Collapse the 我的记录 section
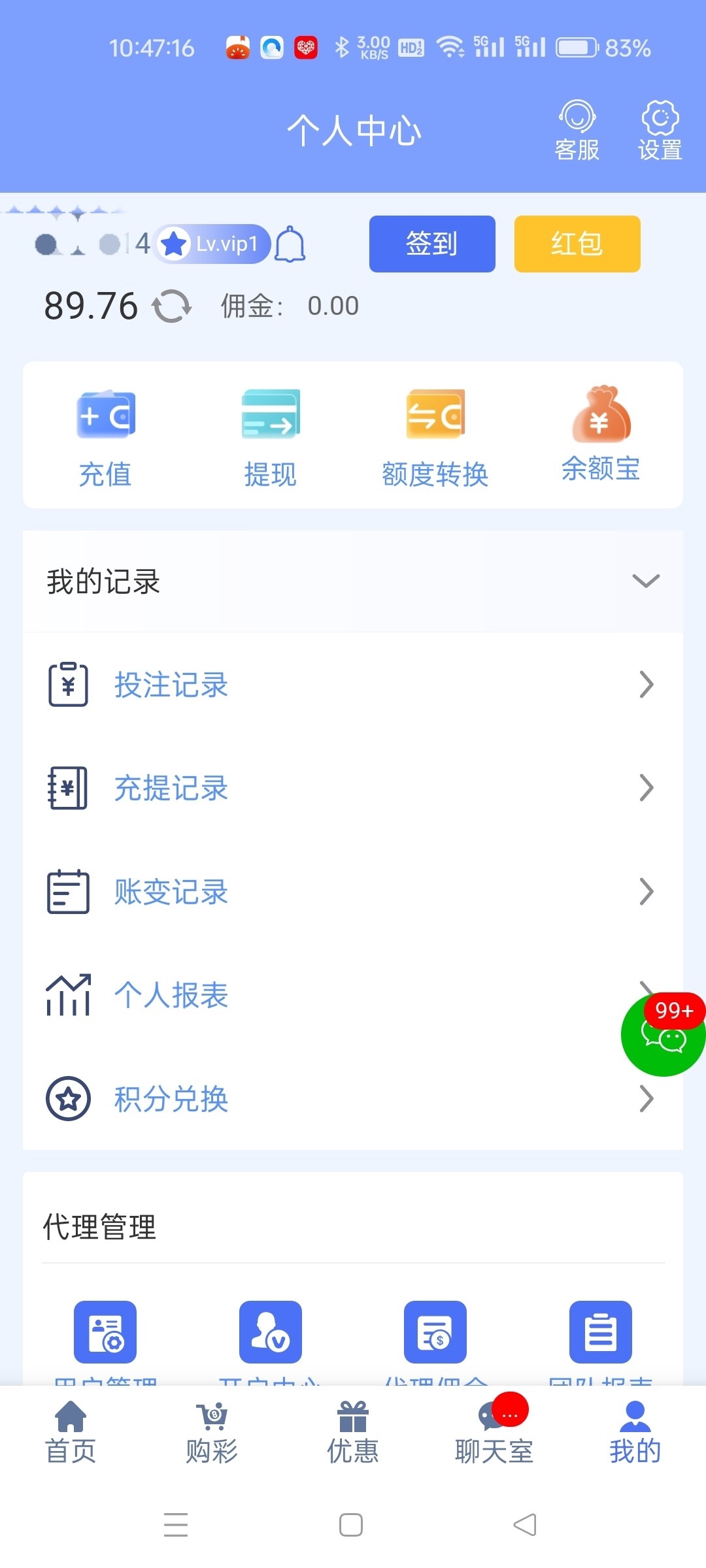The image size is (706, 1568). tap(645, 581)
